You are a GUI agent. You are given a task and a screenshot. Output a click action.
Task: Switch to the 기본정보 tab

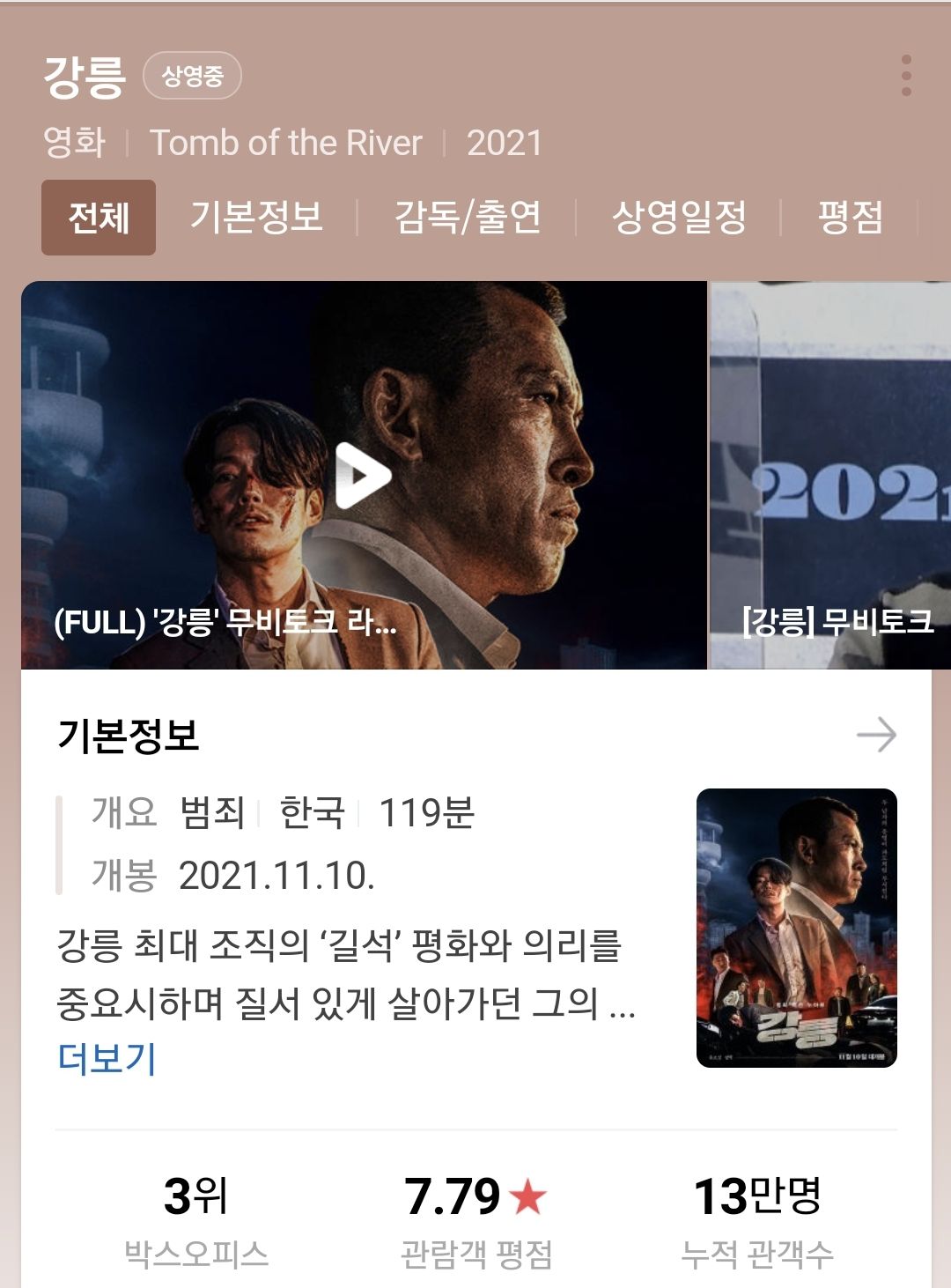pyautogui.click(x=256, y=218)
